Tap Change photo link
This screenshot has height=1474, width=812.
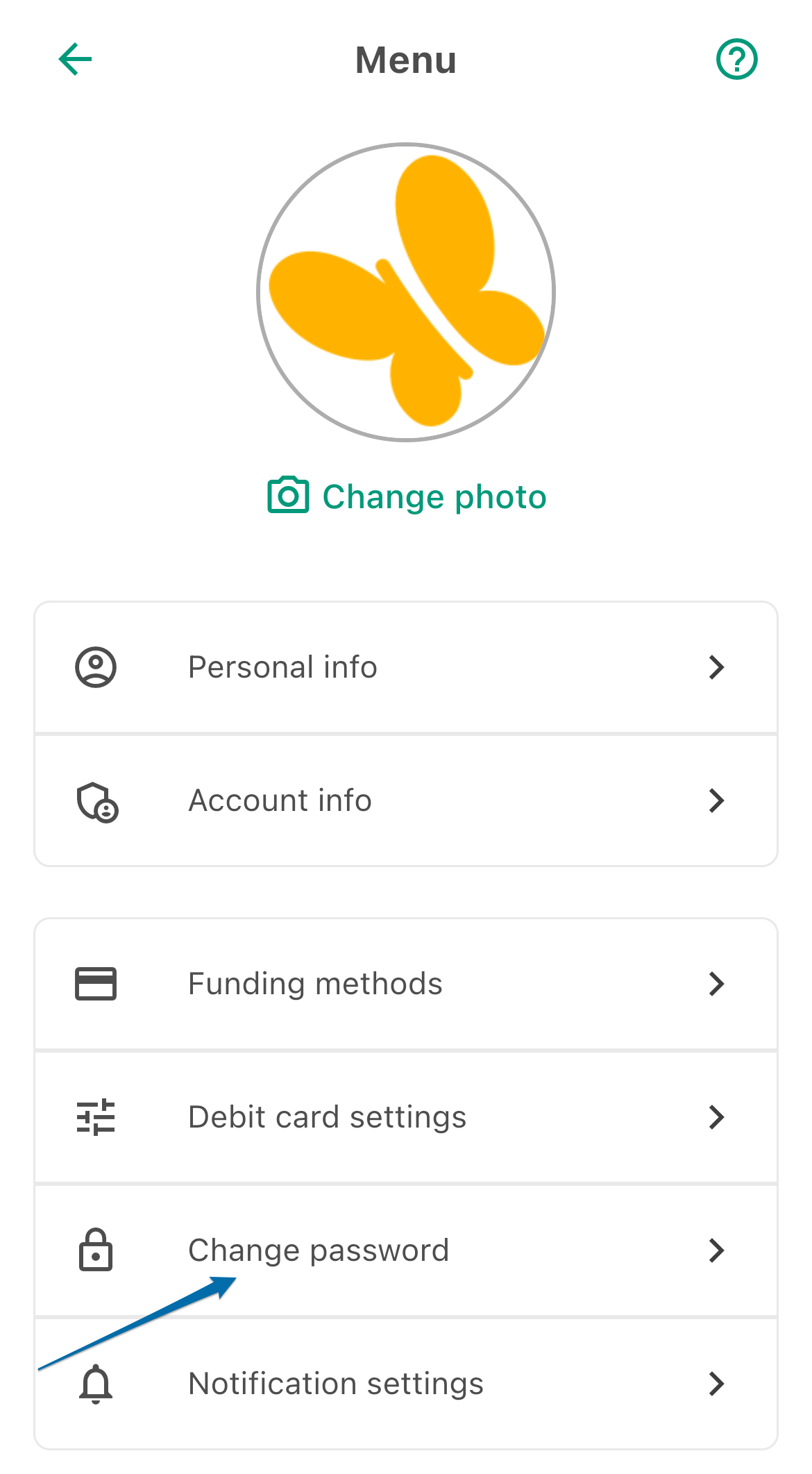click(x=407, y=496)
